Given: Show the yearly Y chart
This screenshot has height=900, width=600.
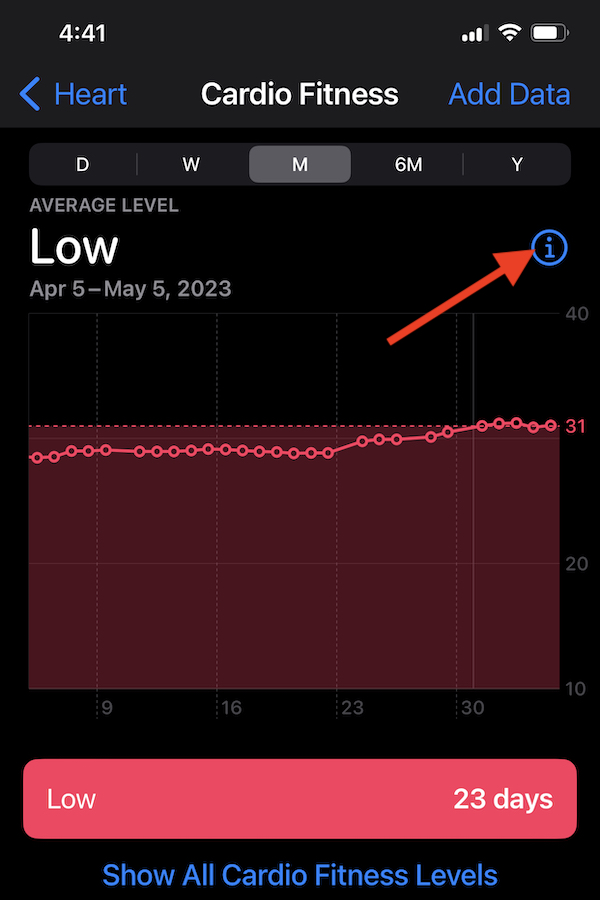Looking at the screenshot, I should pos(517,165).
